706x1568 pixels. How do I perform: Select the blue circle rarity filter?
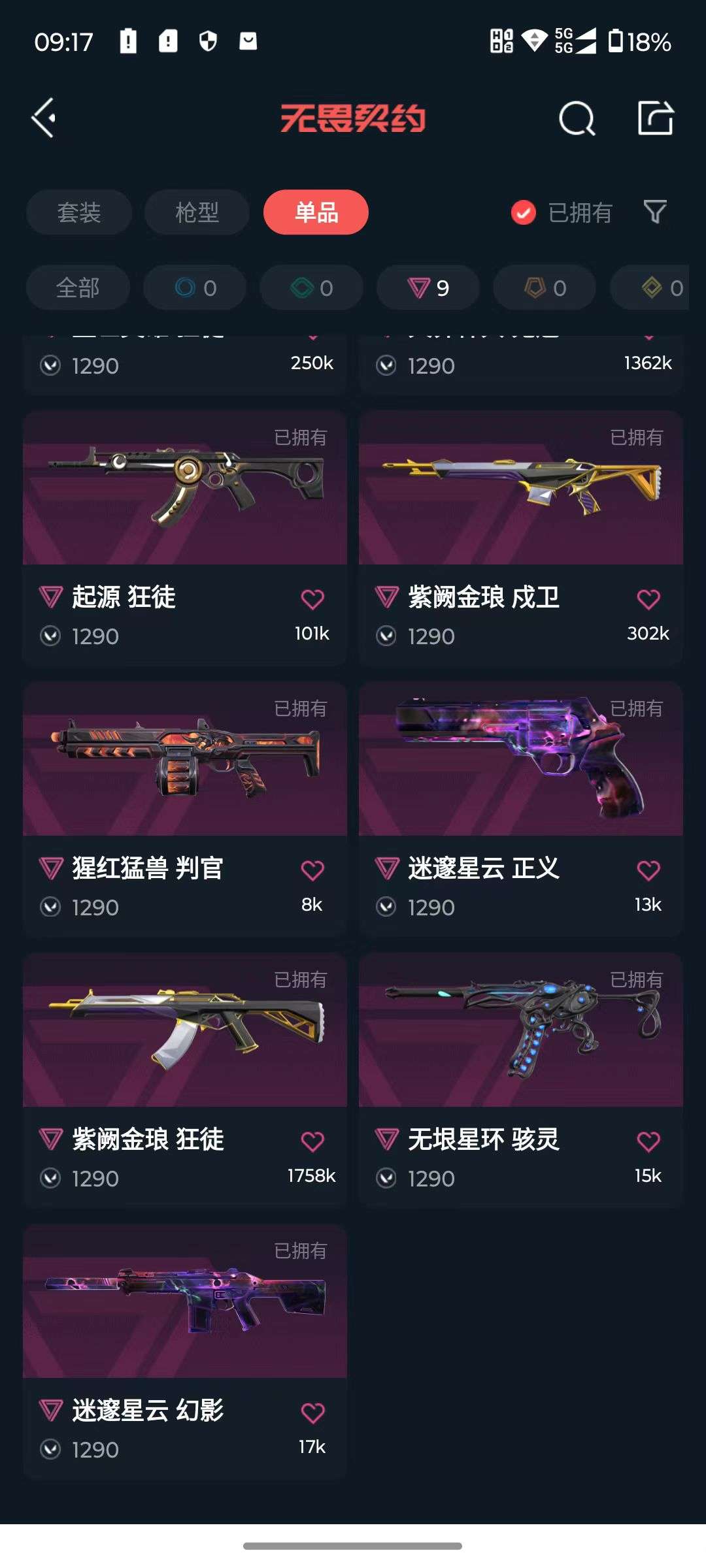click(194, 287)
